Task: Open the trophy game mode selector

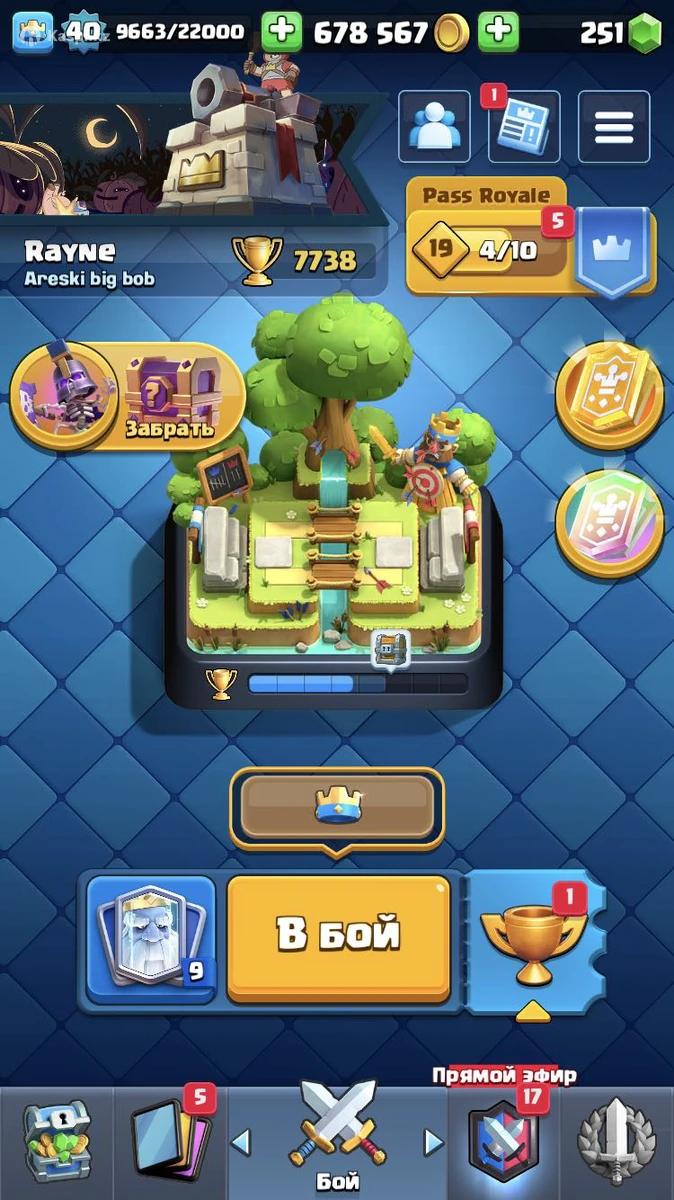Action: click(534, 941)
